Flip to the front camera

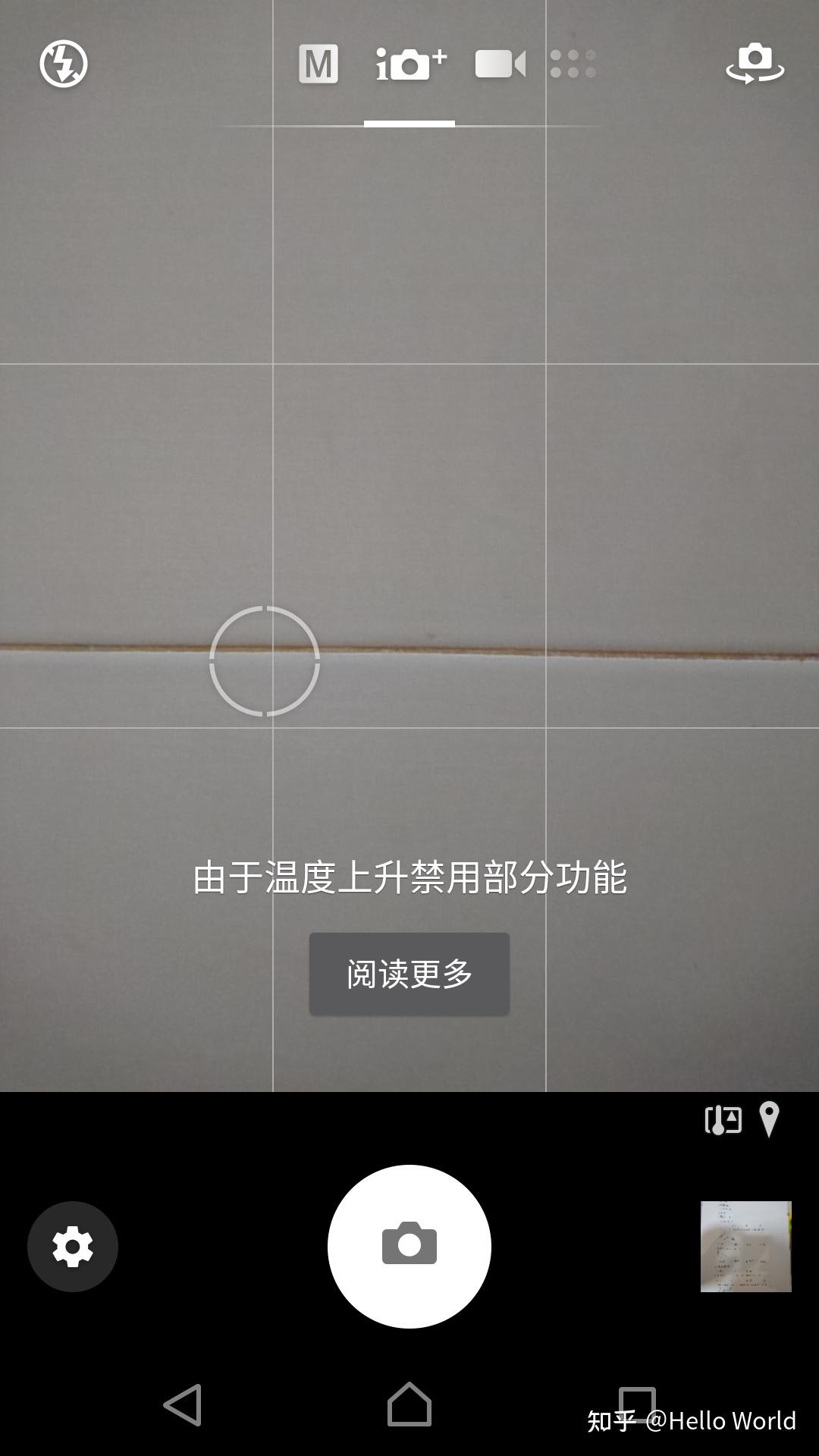click(x=755, y=64)
